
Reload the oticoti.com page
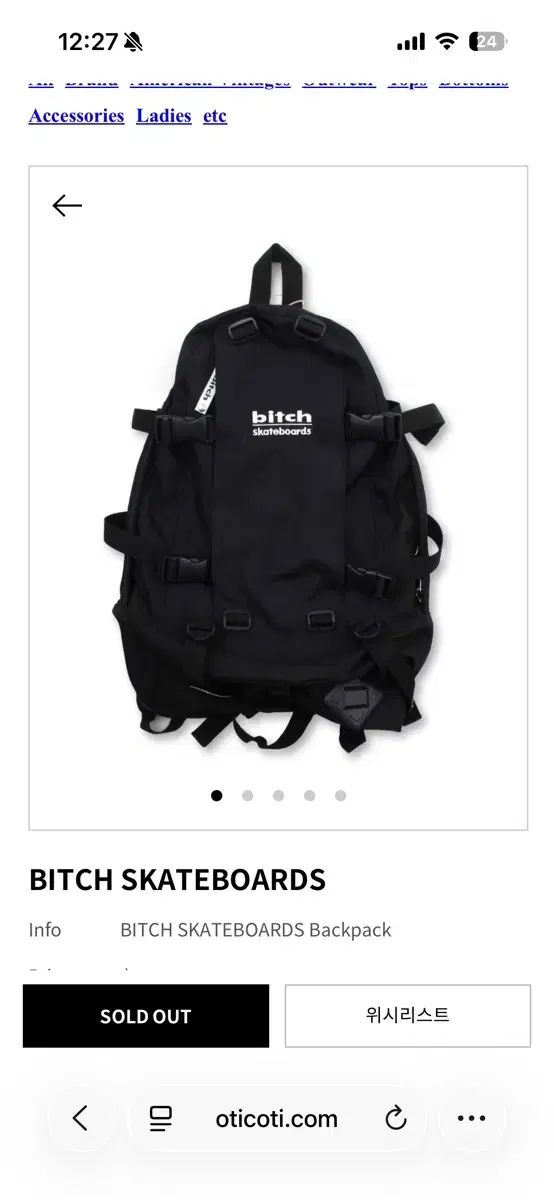pos(396,1119)
